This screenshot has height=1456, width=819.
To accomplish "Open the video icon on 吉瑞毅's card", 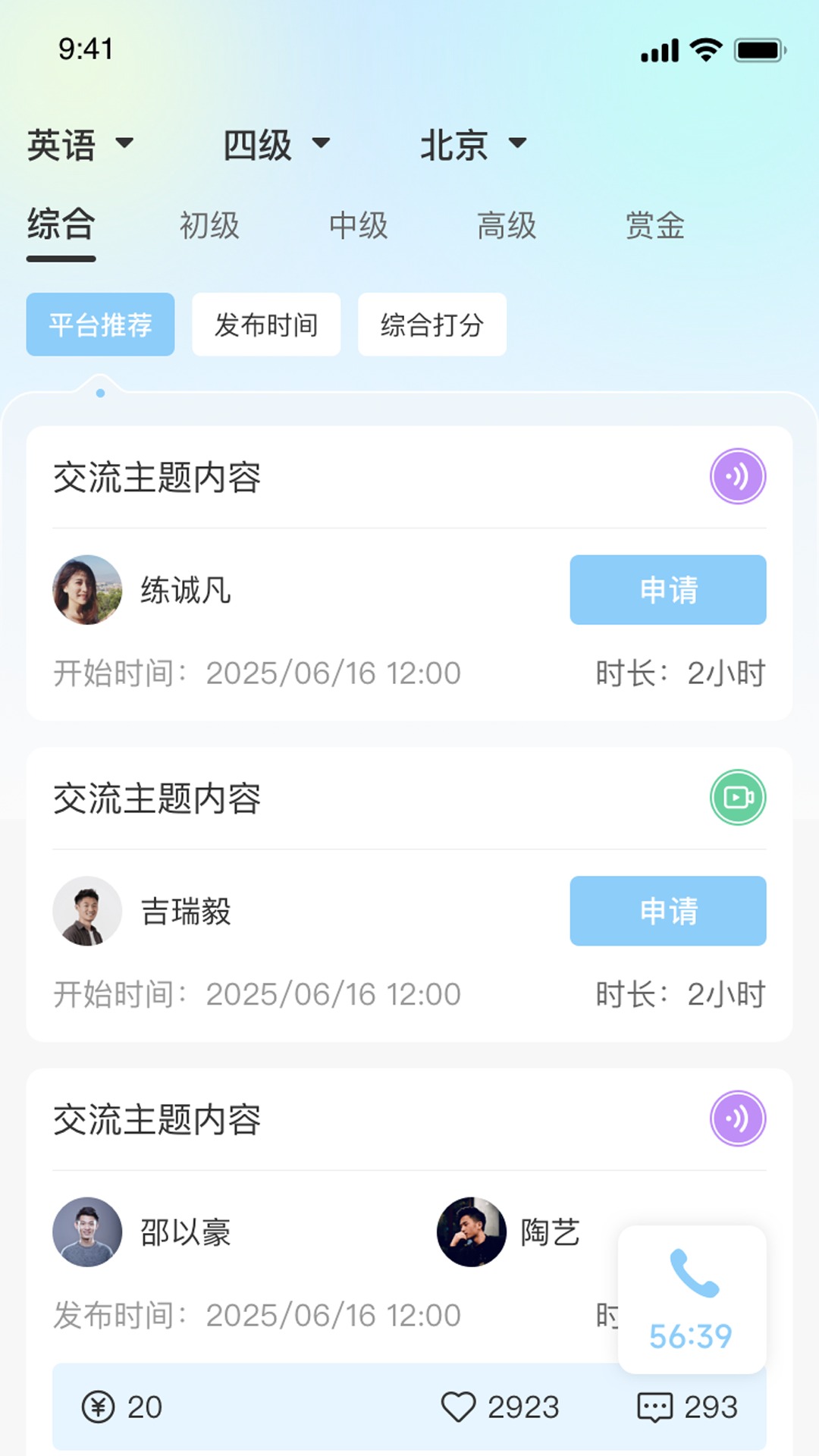I will tap(738, 797).
